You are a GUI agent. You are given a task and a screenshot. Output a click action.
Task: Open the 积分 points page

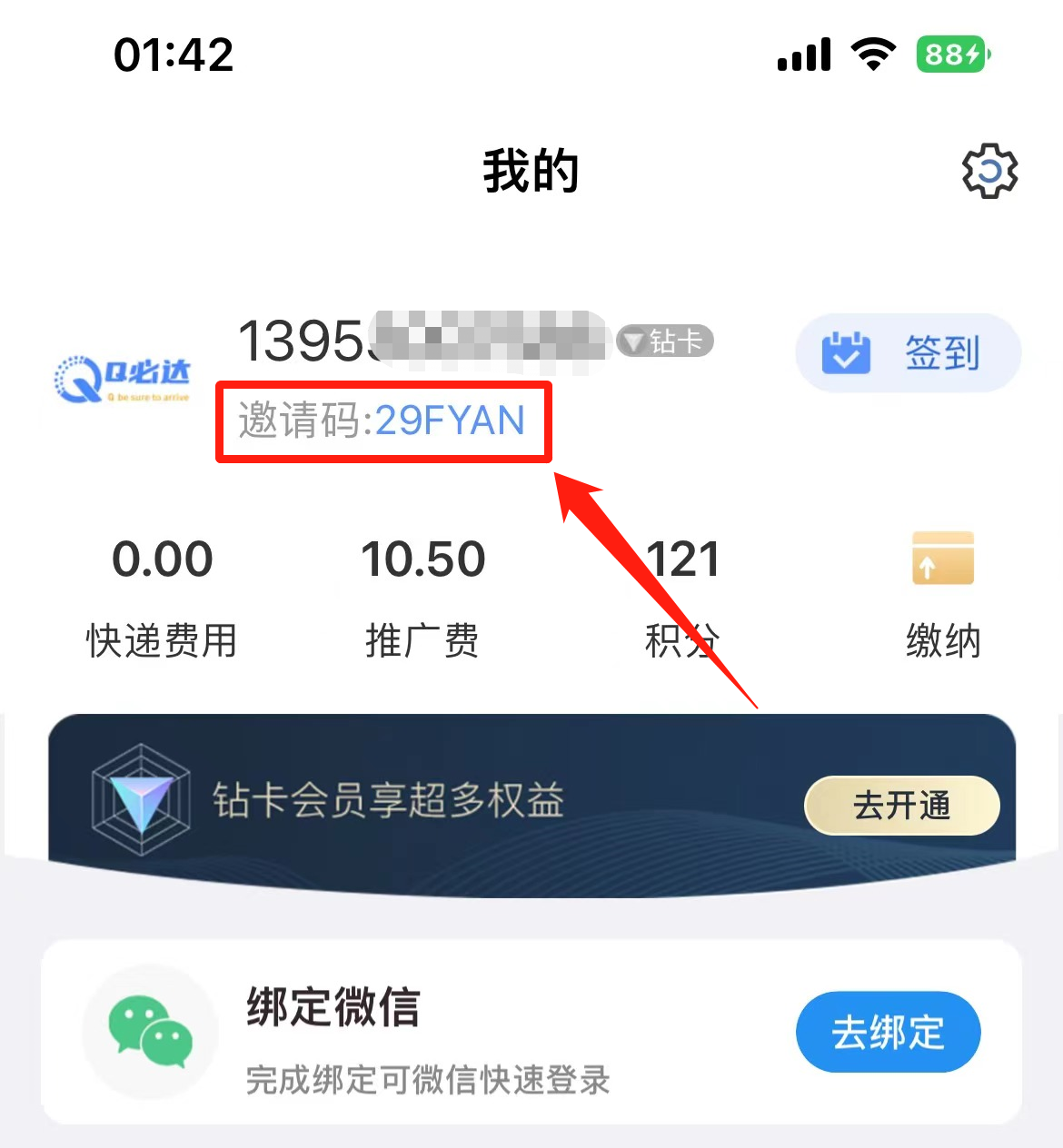pyautogui.click(x=681, y=597)
